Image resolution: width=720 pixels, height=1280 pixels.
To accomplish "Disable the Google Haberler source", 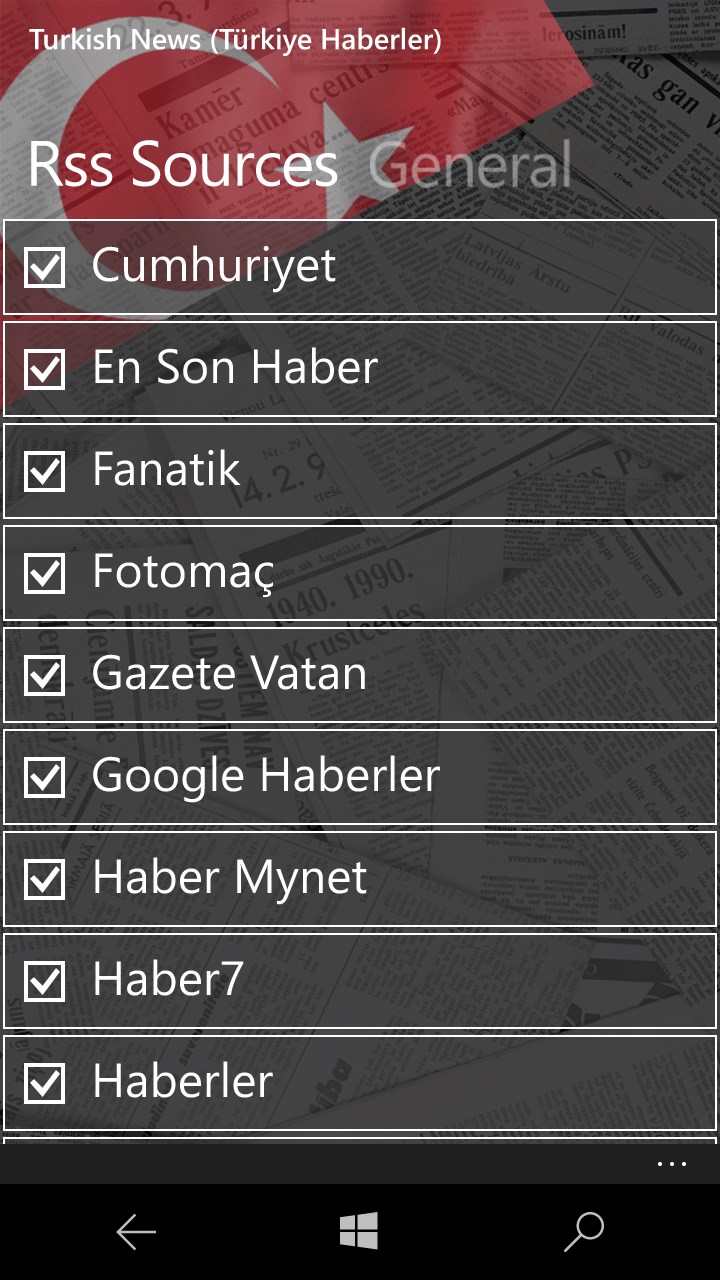I will point(45,778).
